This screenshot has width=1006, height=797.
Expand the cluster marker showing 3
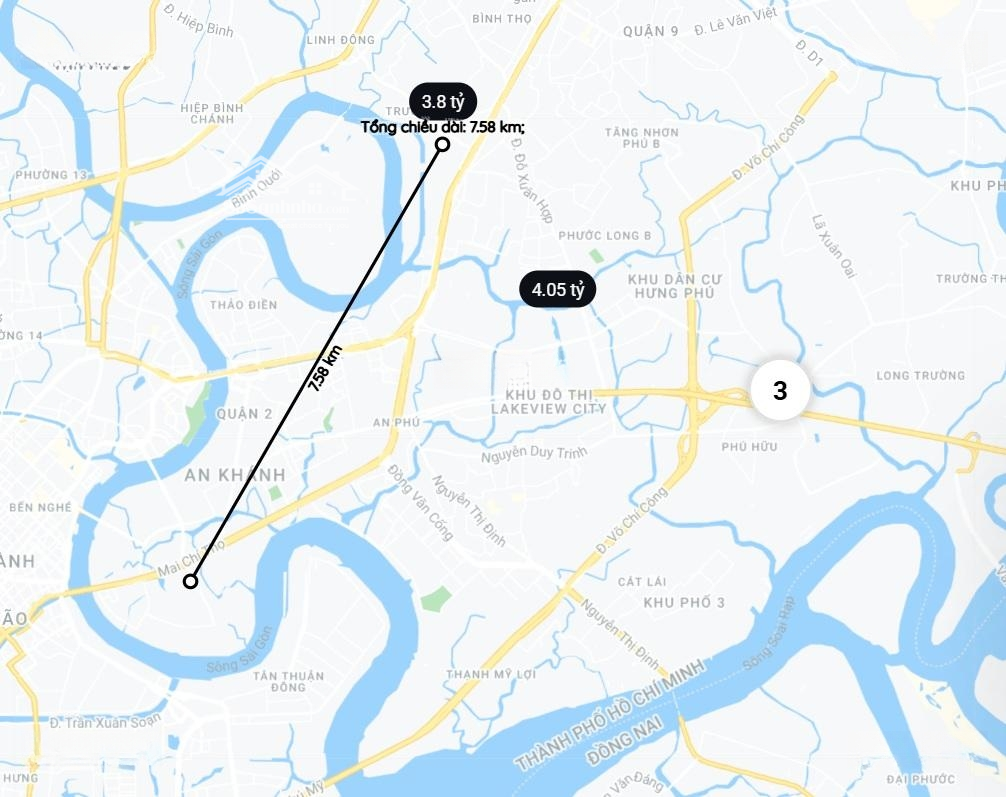coord(780,391)
